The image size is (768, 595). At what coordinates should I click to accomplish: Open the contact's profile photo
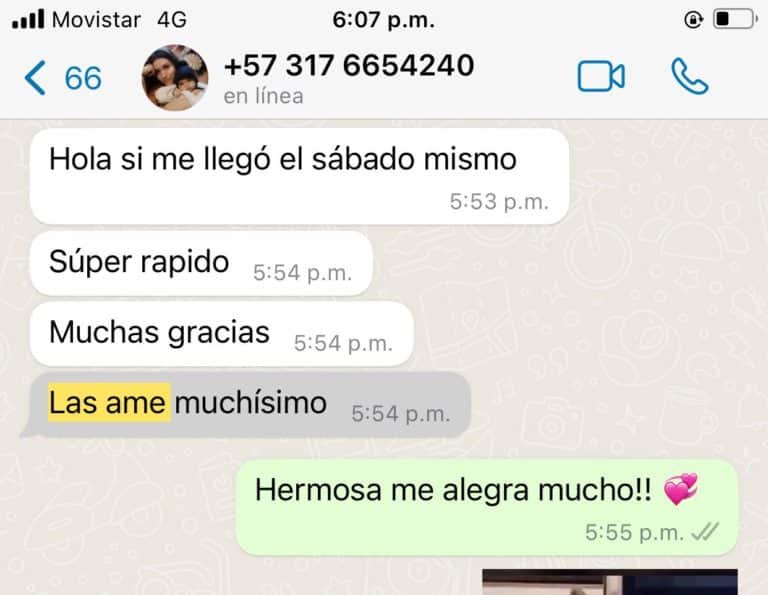coord(176,77)
